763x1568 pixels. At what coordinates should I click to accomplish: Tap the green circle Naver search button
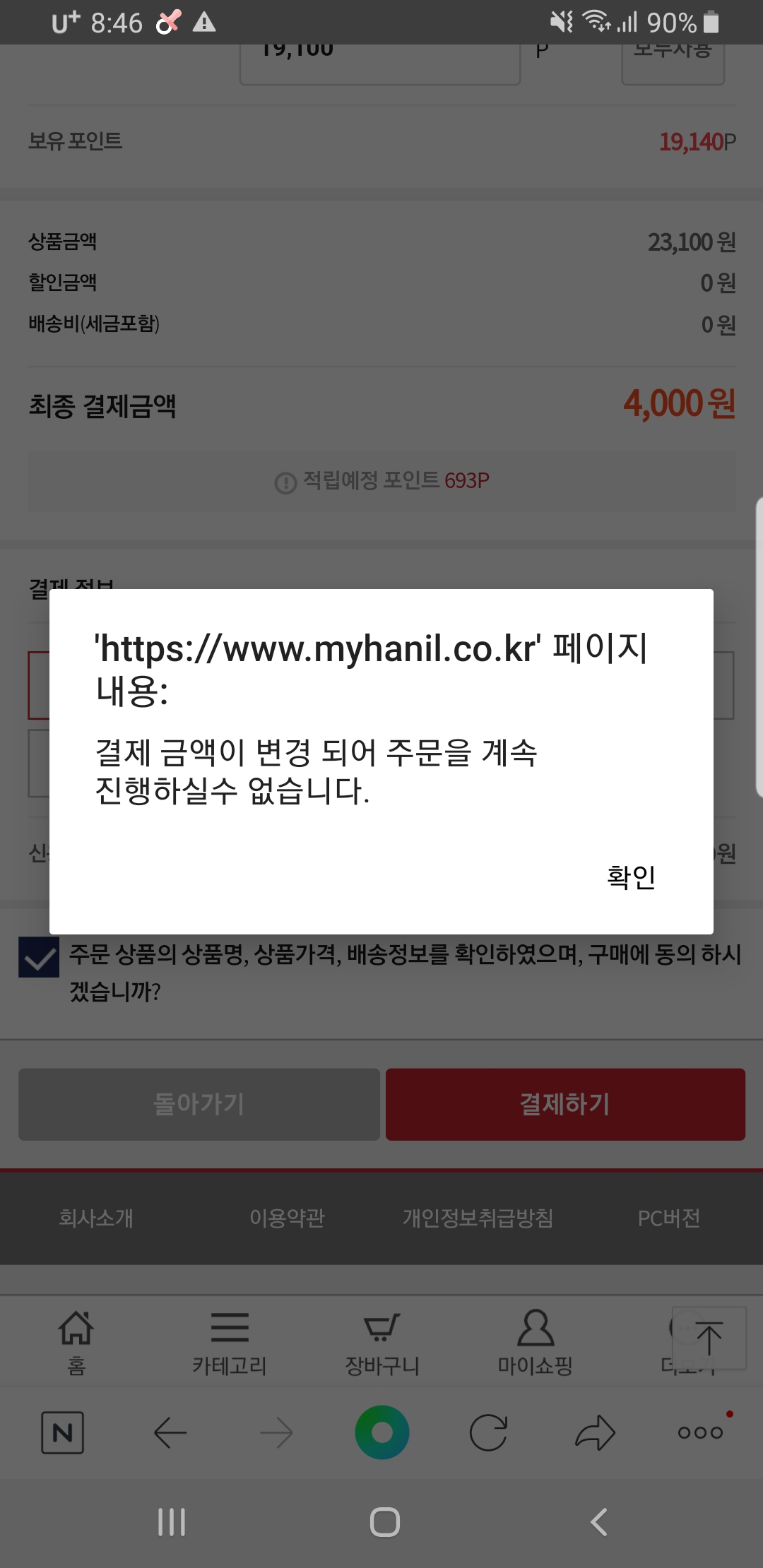tap(382, 1432)
